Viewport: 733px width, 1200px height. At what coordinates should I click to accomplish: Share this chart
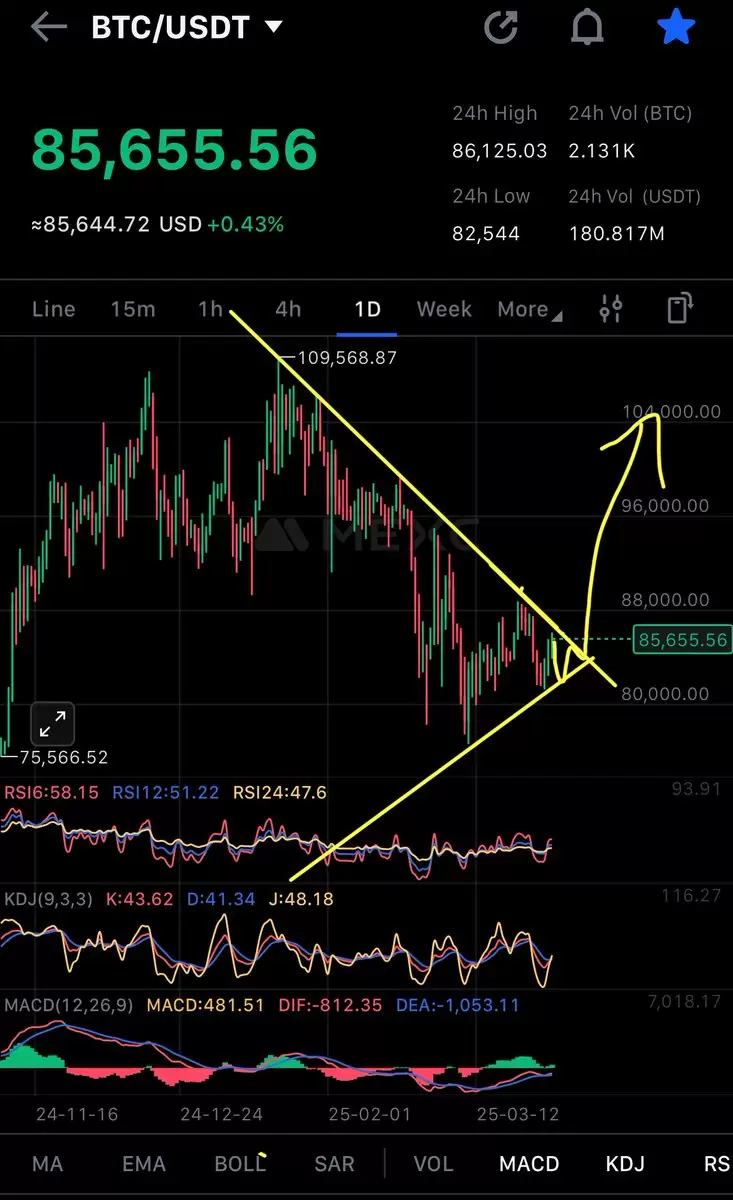click(x=499, y=27)
